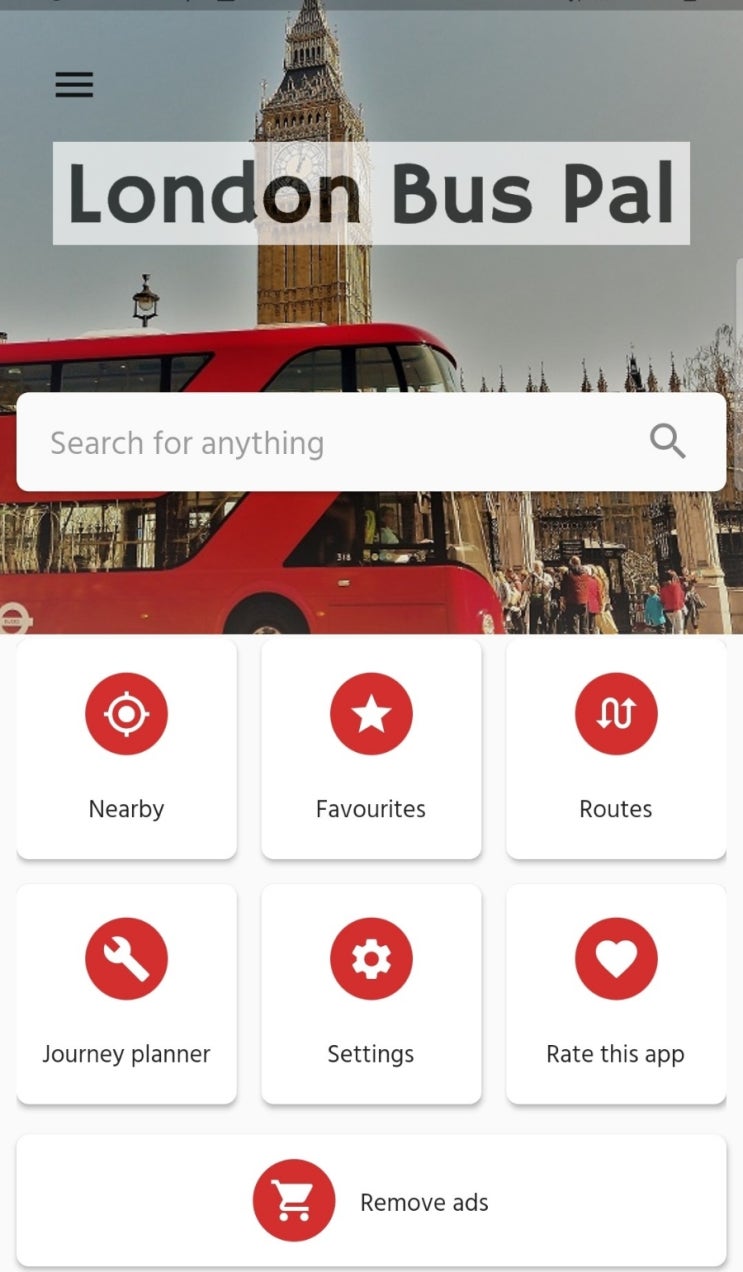Open the hamburger drawer menu

tap(74, 85)
